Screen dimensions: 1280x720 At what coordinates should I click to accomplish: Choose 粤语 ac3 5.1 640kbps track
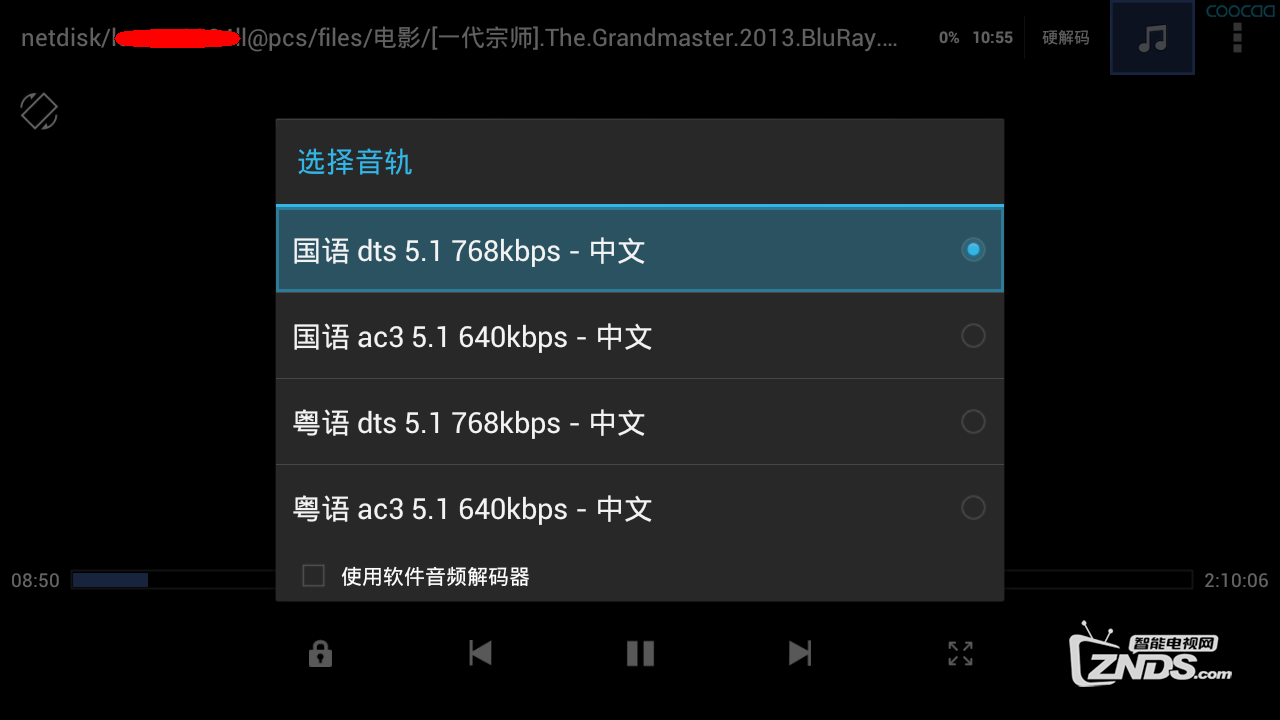(x=638, y=508)
